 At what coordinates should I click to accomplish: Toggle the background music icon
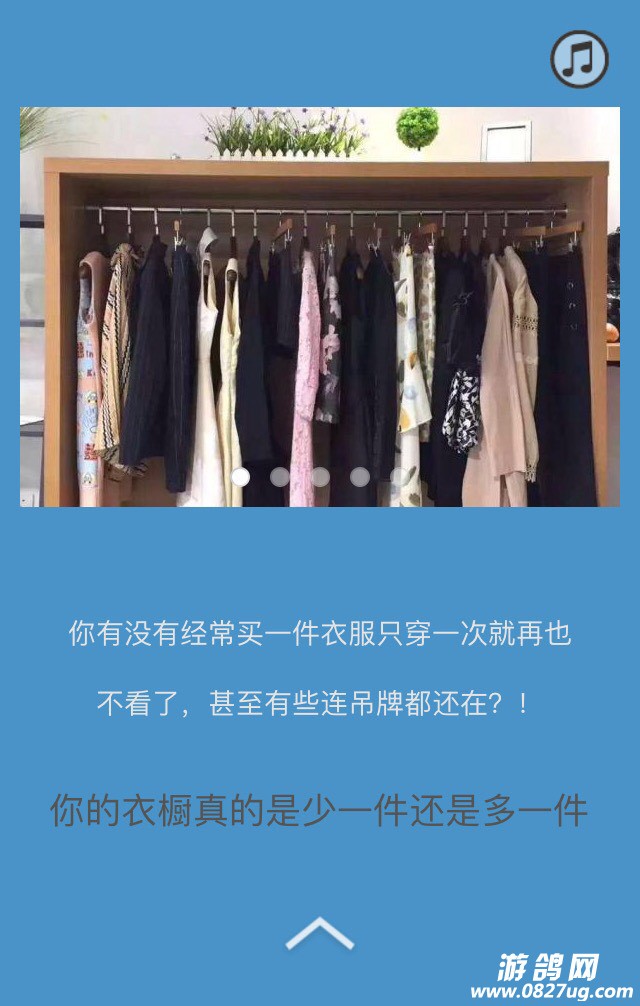pos(579,59)
